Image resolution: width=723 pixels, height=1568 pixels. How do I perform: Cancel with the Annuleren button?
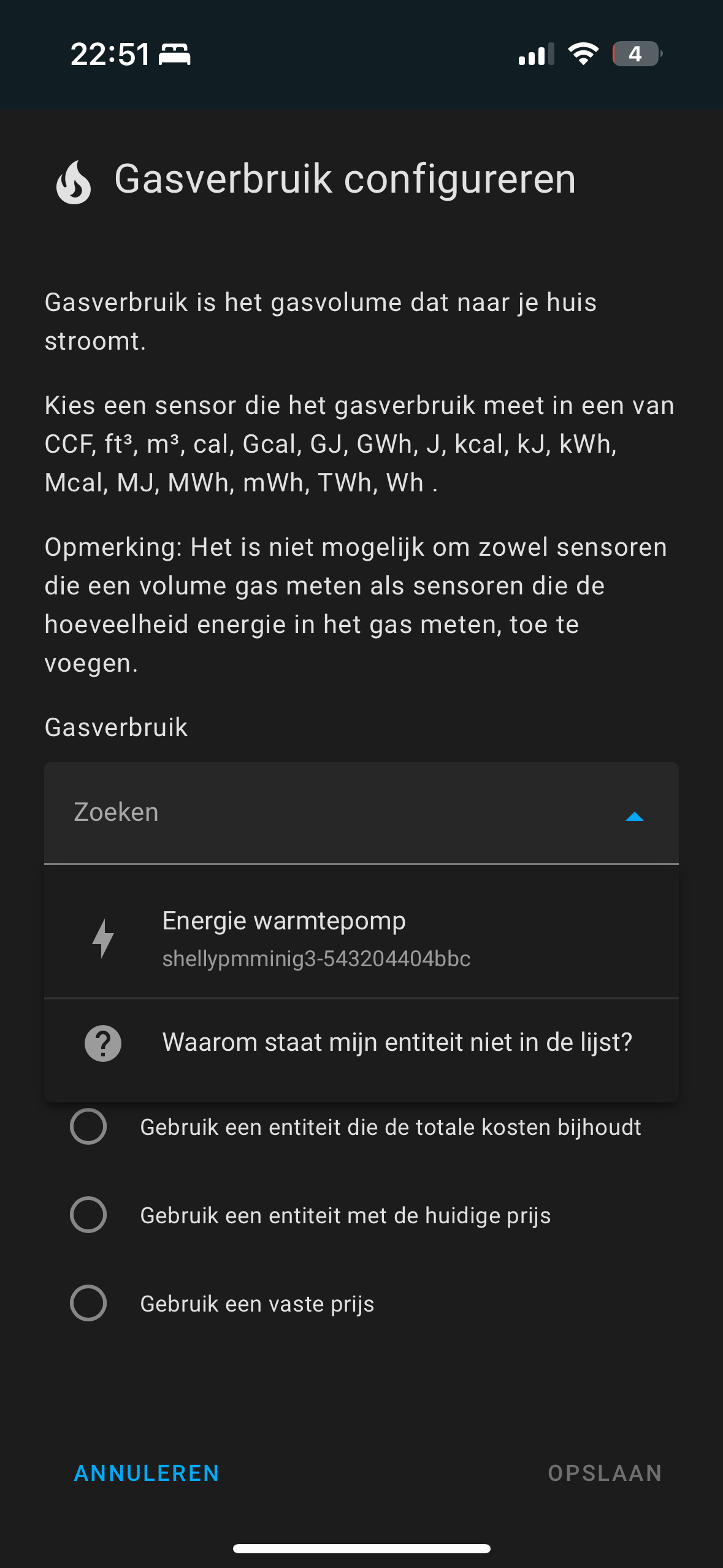147,1473
